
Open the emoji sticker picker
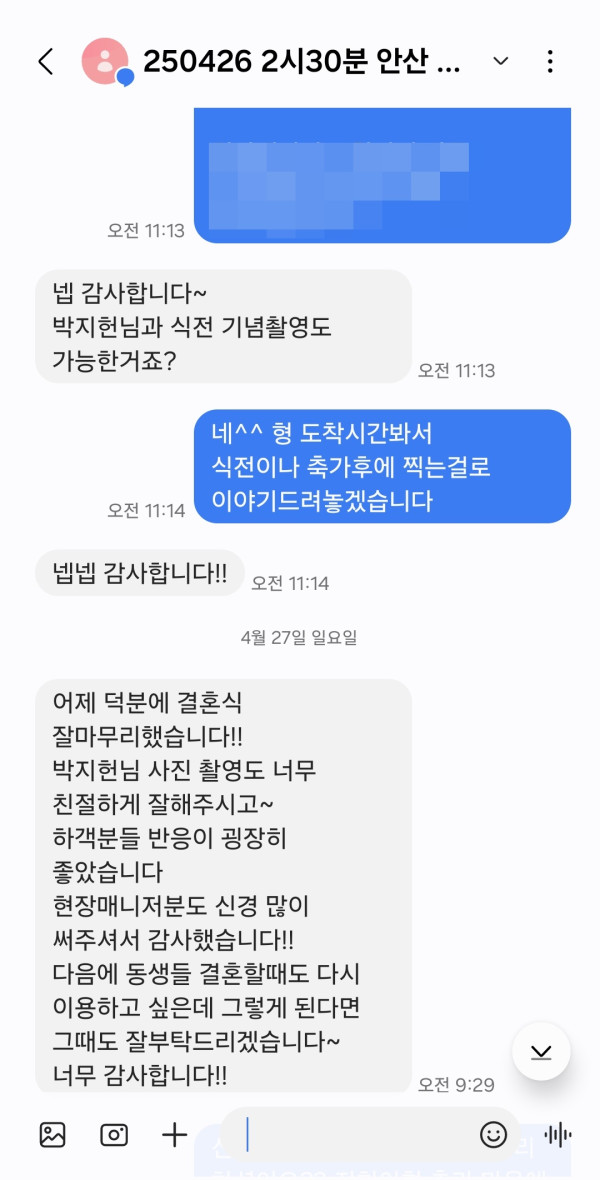pos(493,1134)
